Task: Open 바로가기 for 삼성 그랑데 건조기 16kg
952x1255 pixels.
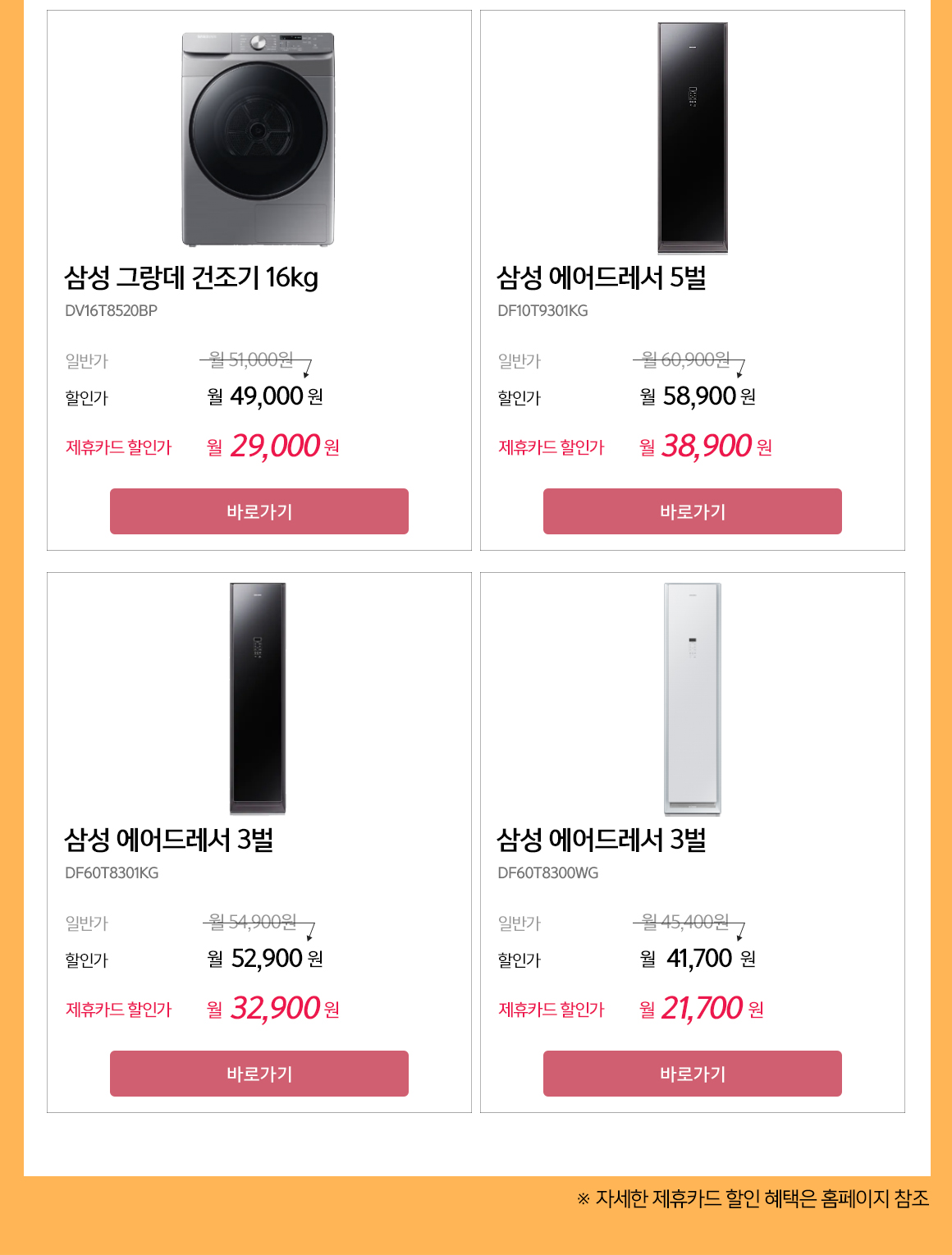Action: click(259, 511)
